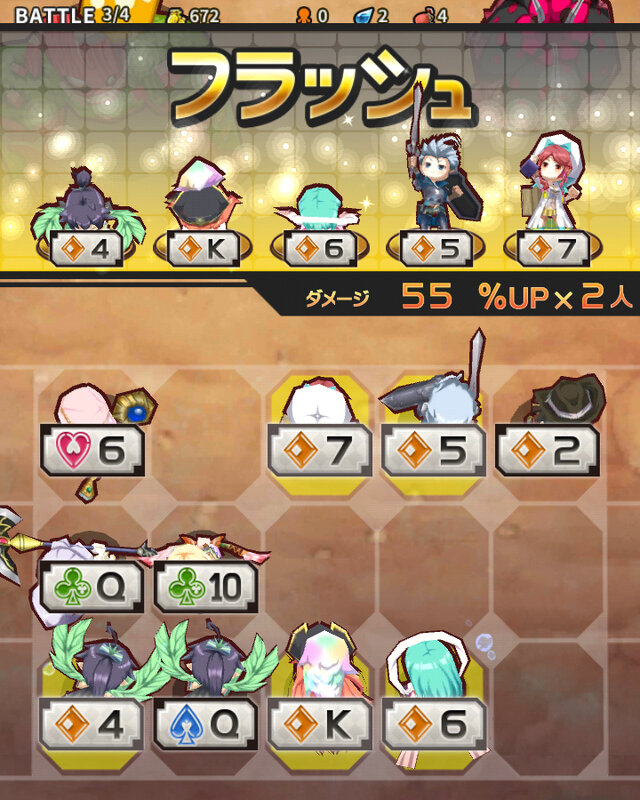Select the diamond 5 swordsman card on the board
640x800 pixels.
(x=433, y=451)
